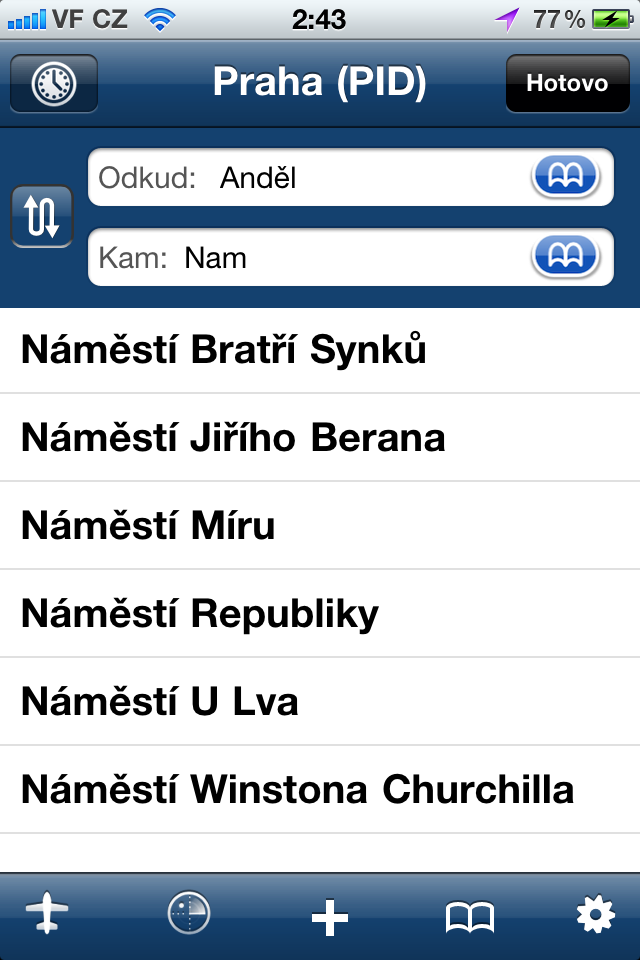Open the radar clock tab

pyautogui.click(x=188, y=916)
